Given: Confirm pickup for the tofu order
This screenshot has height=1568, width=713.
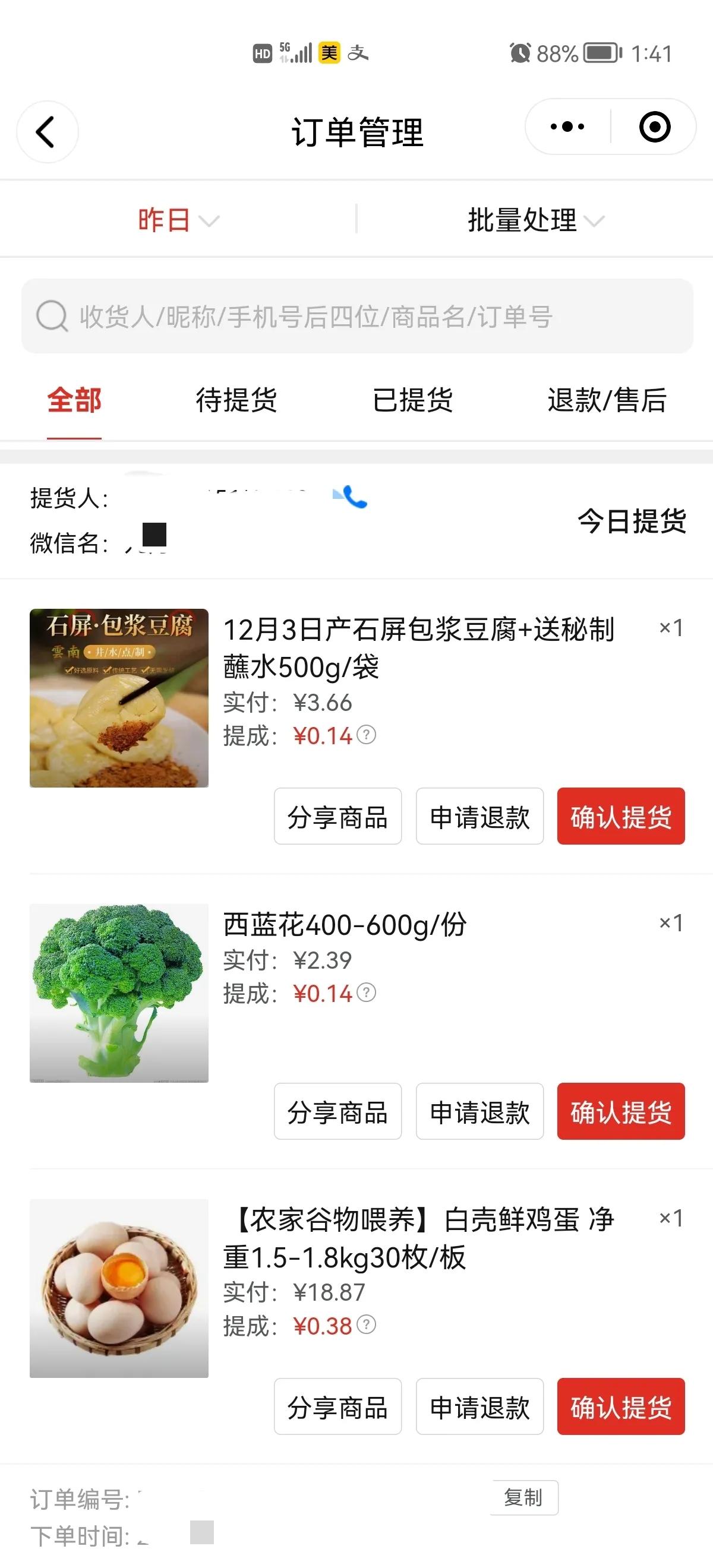Looking at the screenshot, I should [x=620, y=817].
